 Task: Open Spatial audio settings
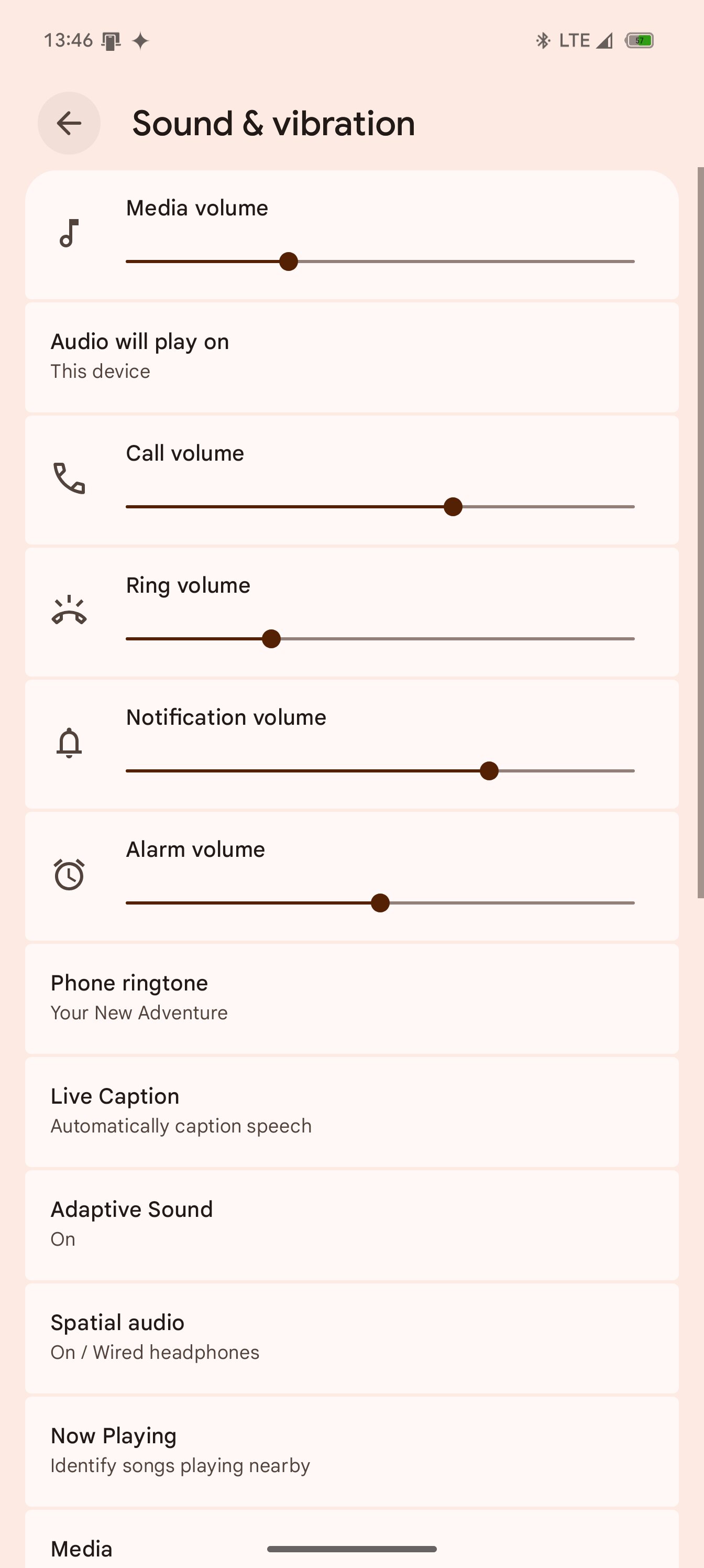351,1338
